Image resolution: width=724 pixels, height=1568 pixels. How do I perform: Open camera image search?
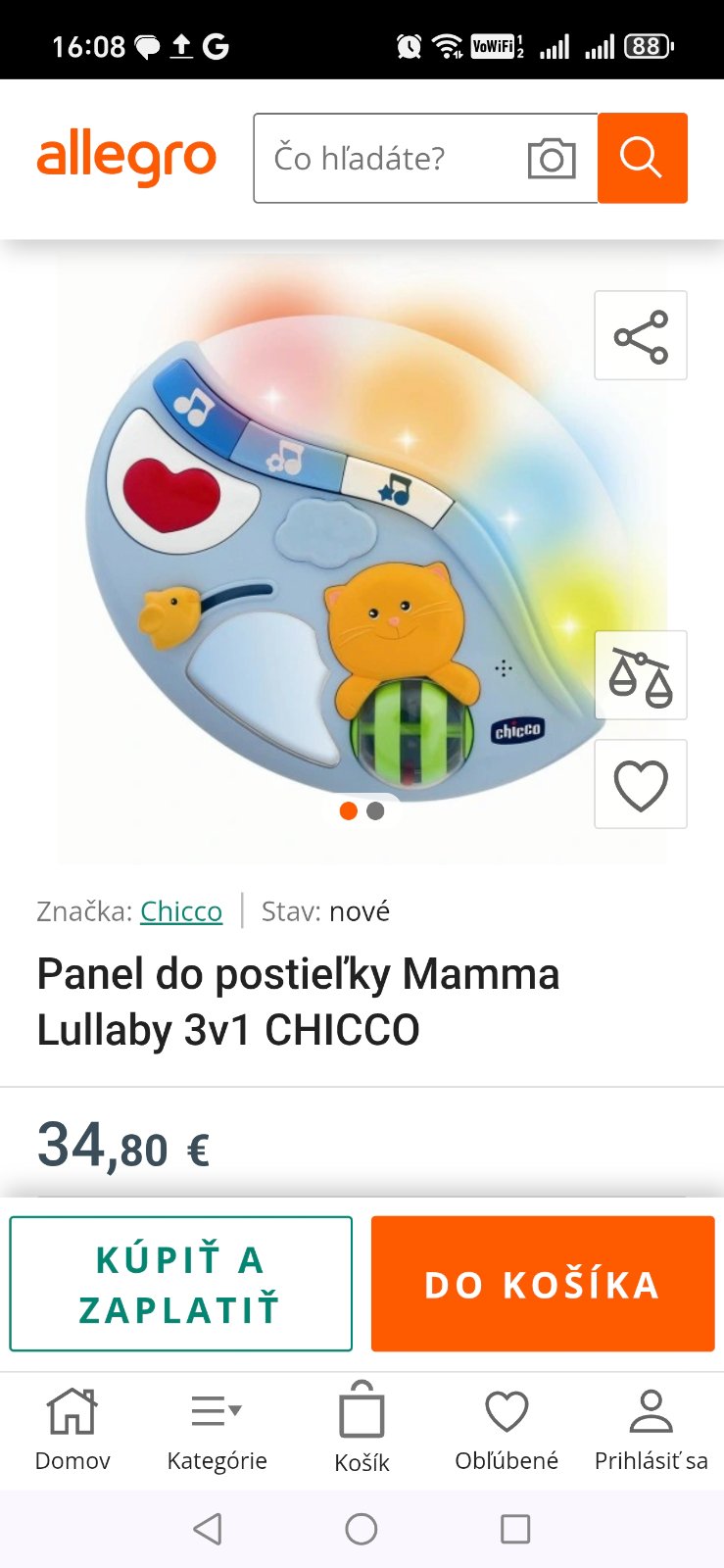pyautogui.click(x=552, y=158)
